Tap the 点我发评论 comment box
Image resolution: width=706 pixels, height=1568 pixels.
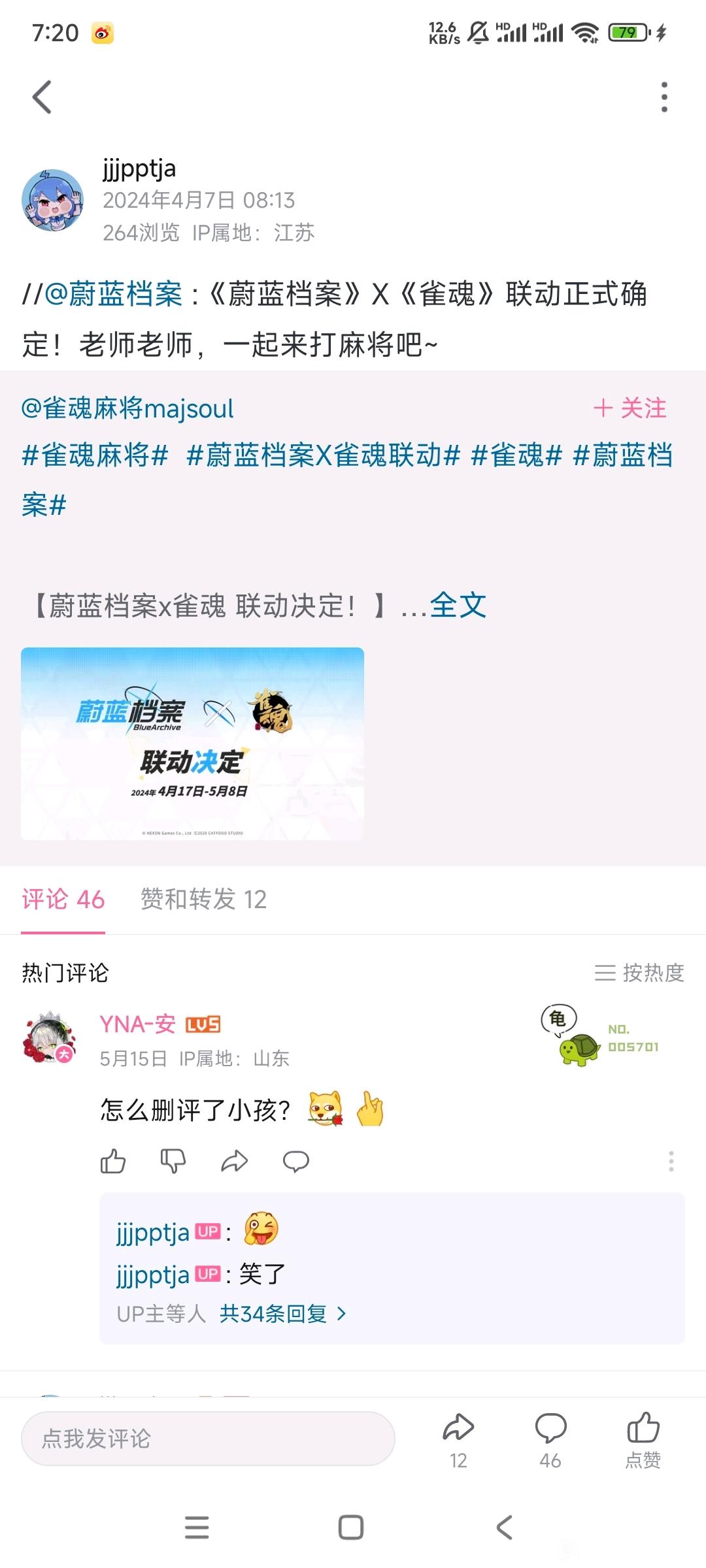tap(208, 1439)
